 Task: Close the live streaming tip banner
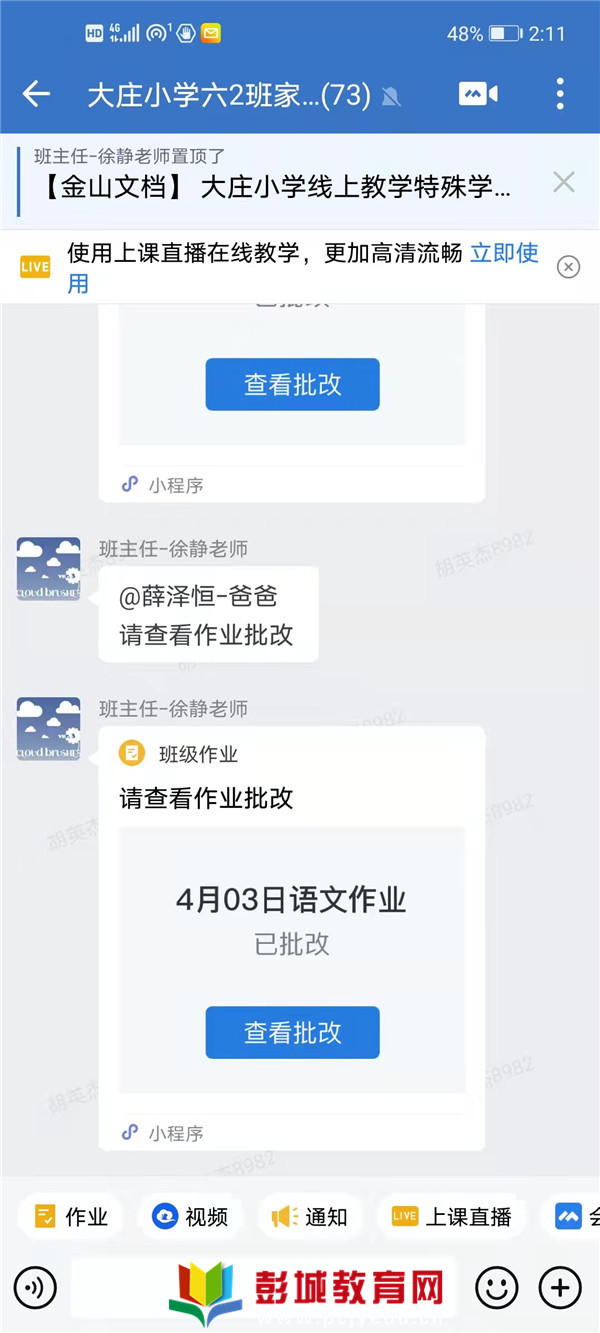point(568,267)
